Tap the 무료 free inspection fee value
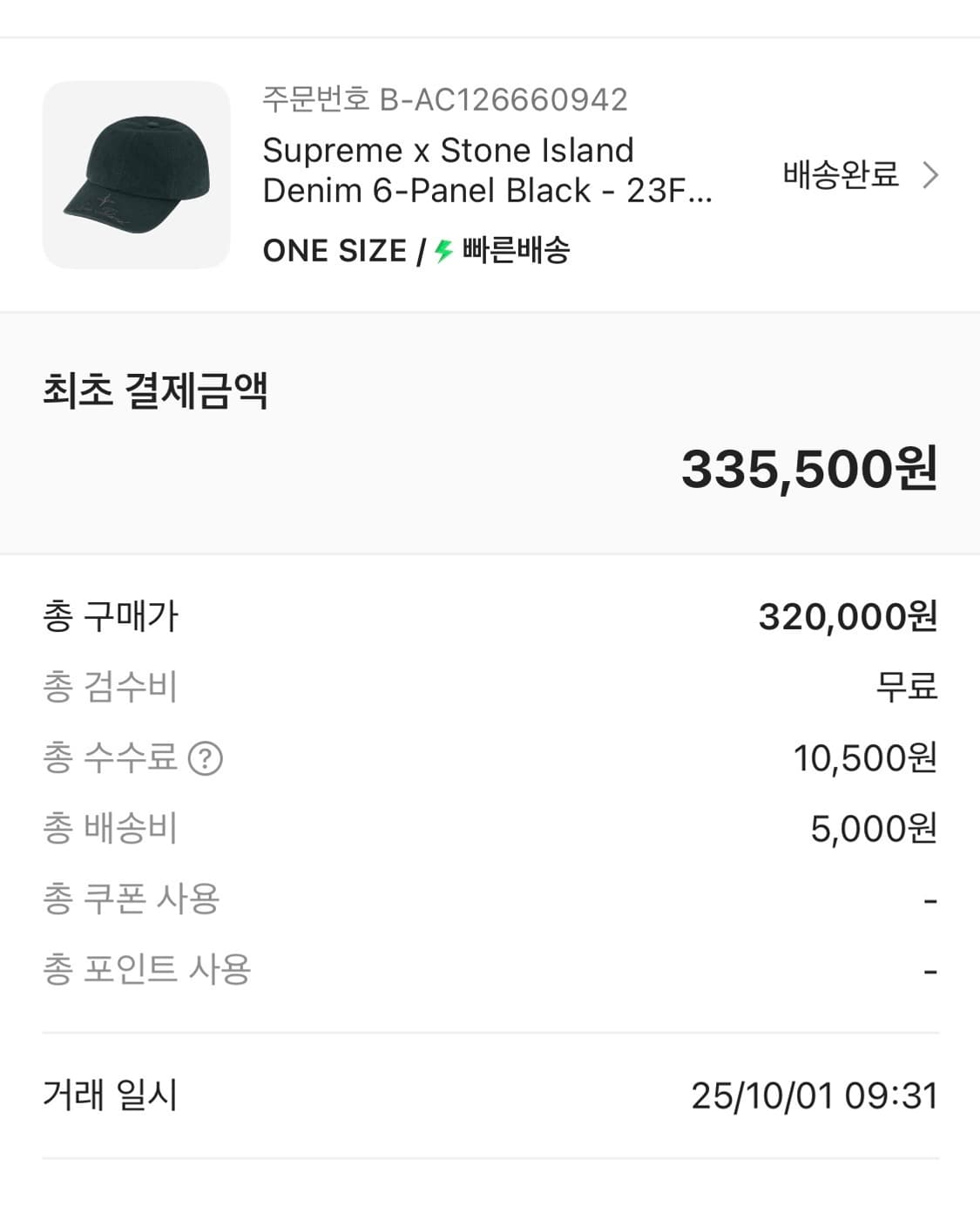 tap(908, 688)
